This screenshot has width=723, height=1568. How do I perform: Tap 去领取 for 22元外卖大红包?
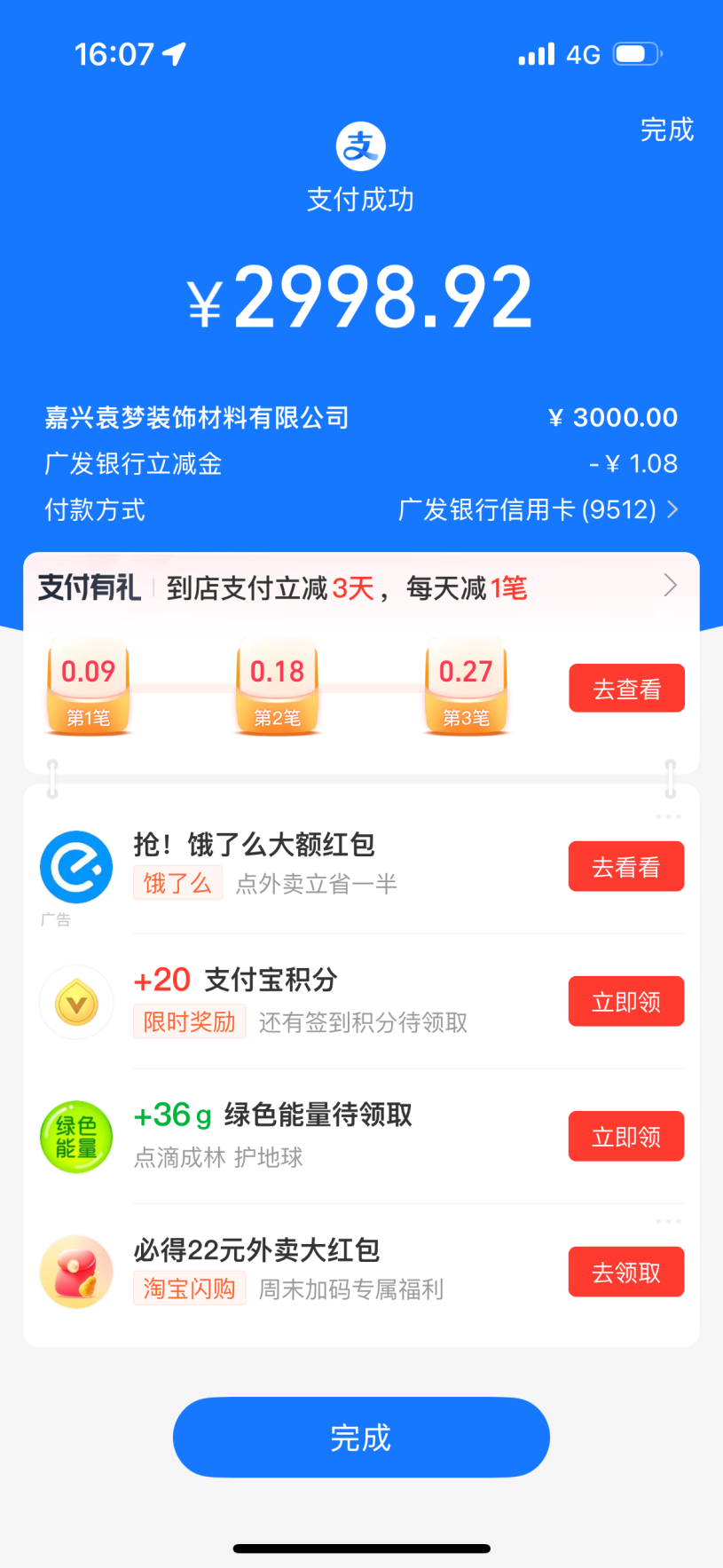[x=625, y=1273]
